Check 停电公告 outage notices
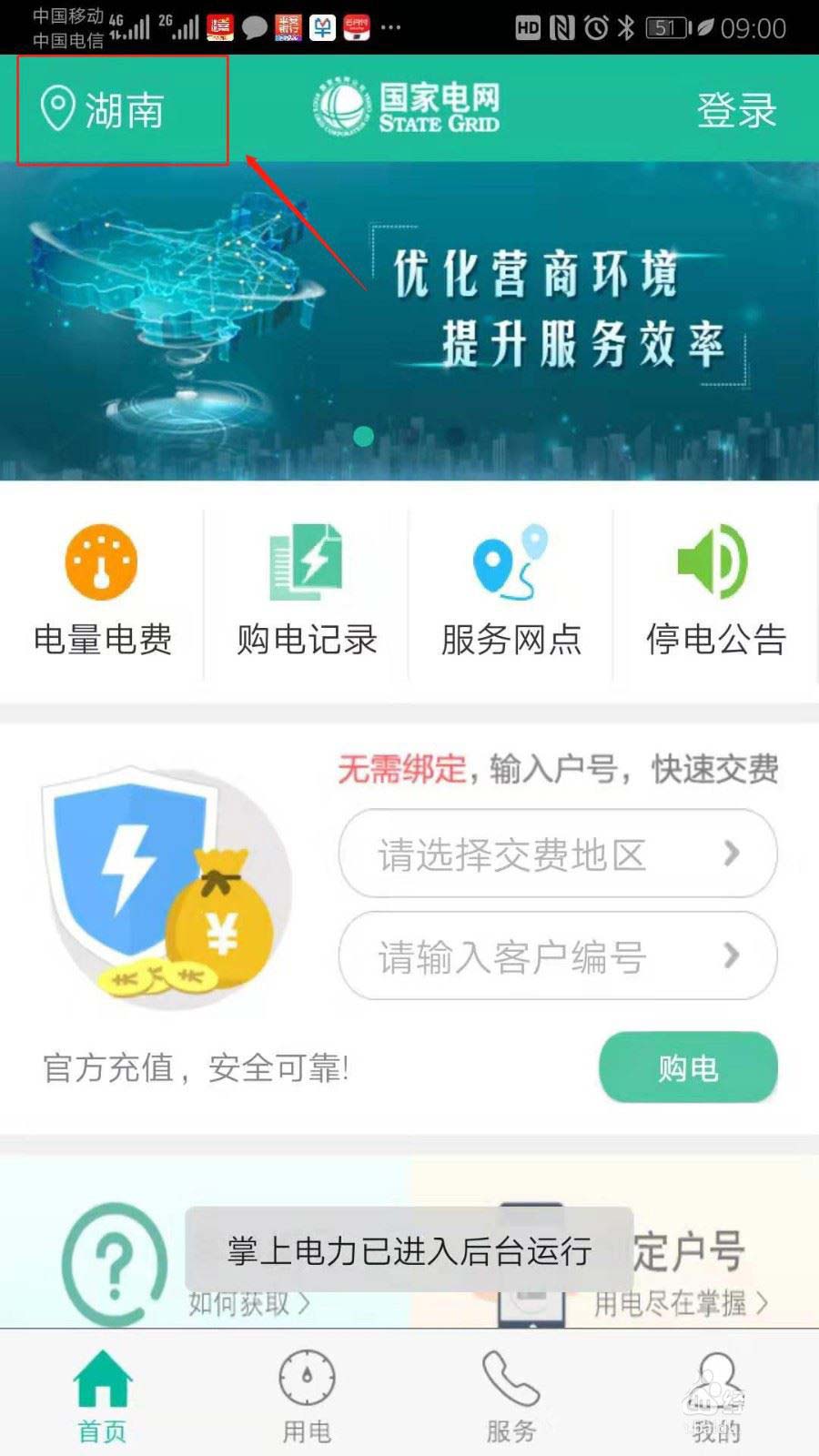Viewport: 819px width, 1456px height. pos(715,590)
